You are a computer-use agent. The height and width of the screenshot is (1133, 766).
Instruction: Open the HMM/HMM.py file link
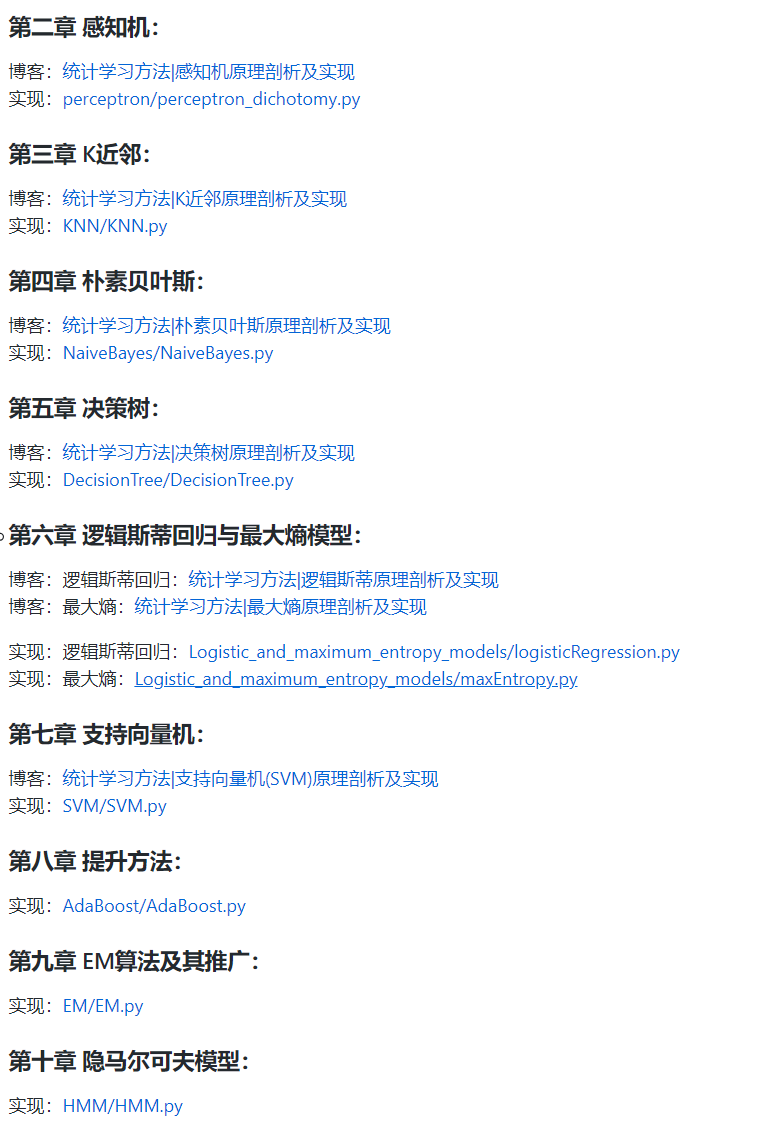pyautogui.click(x=123, y=1106)
